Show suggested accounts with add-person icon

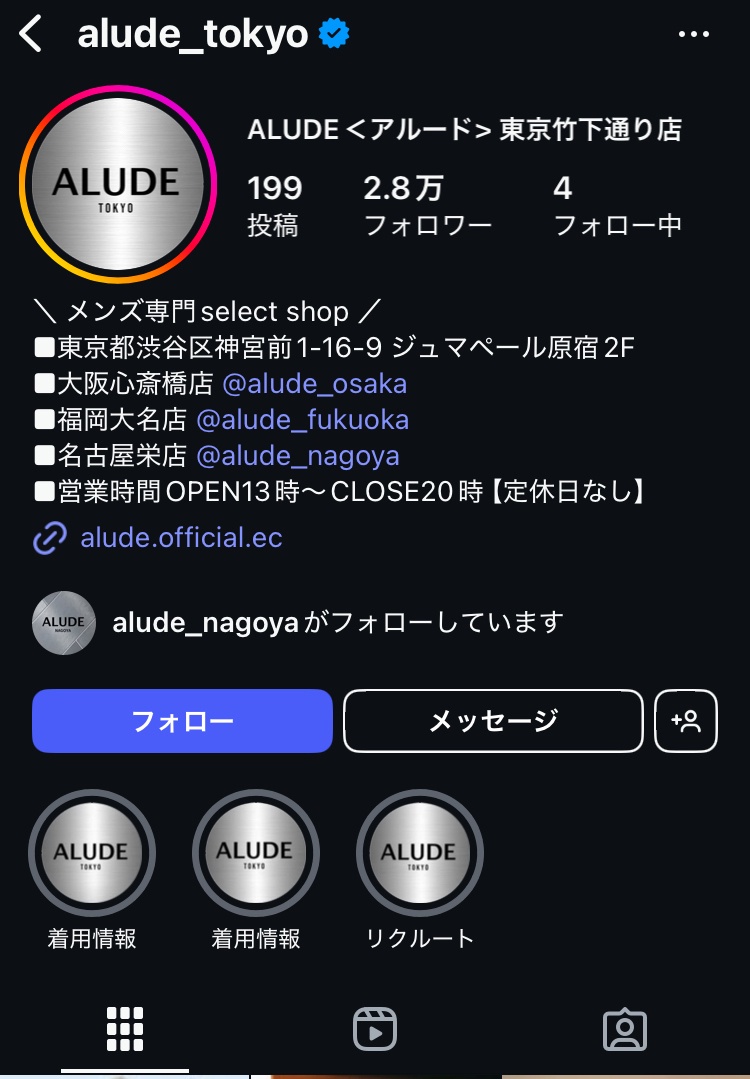(686, 720)
